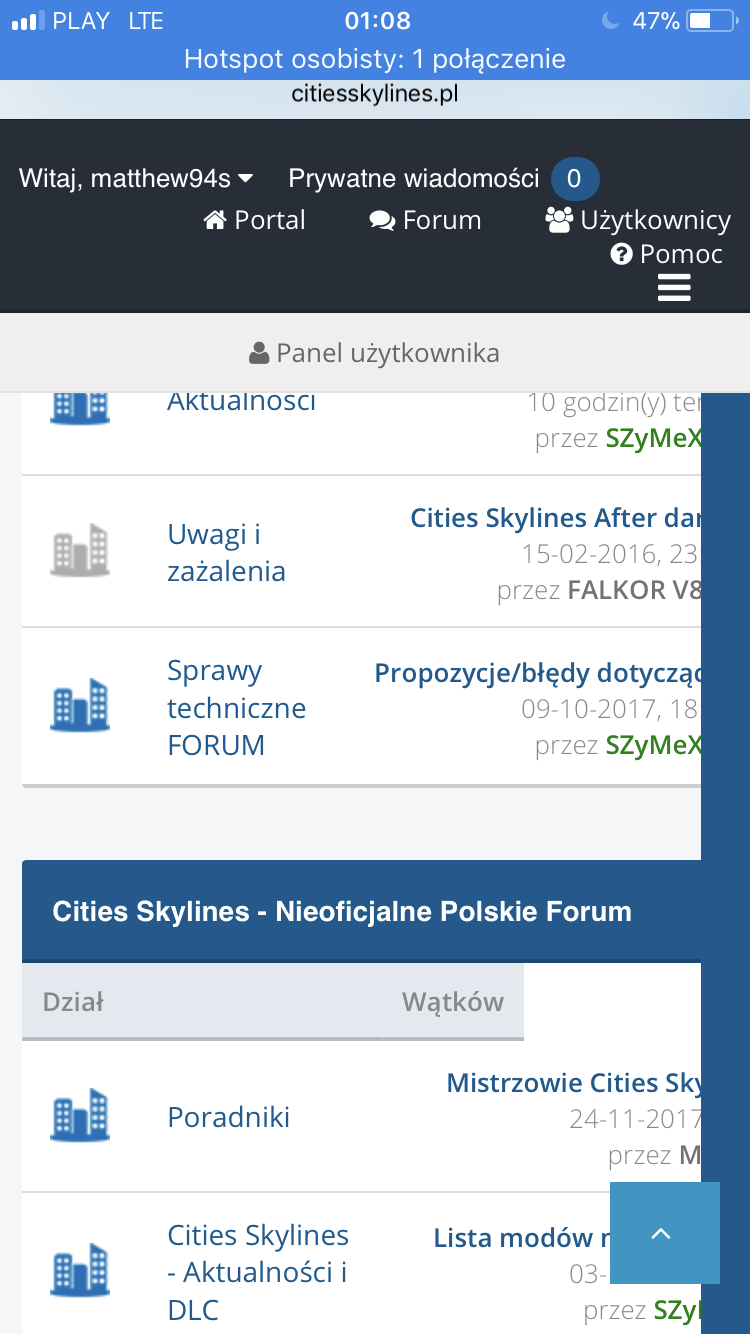The height and width of the screenshot is (1334, 750).
Task: Open Sprawy techniczne FORUM section
Action: 236,708
